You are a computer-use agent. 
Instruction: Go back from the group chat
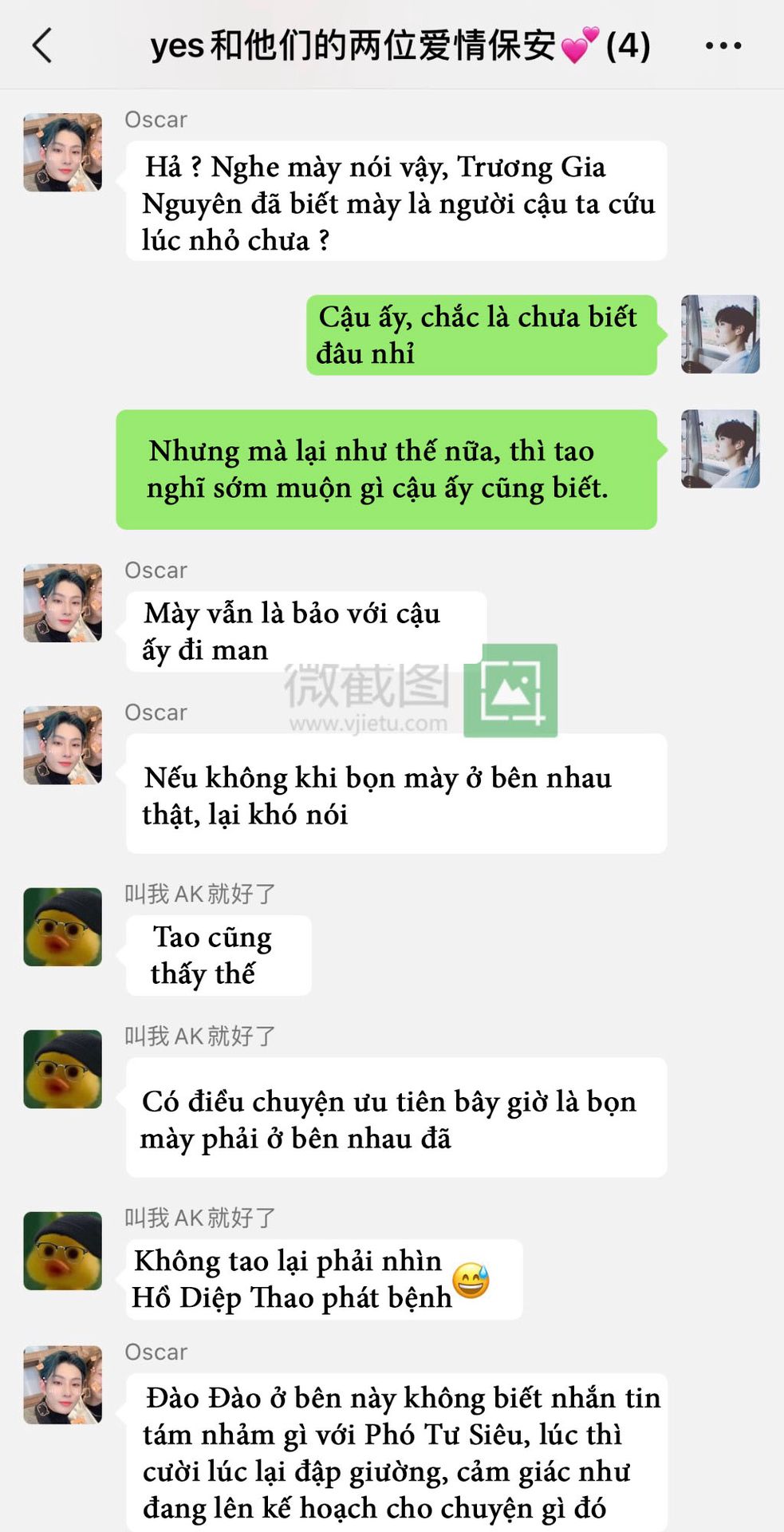coord(43,45)
